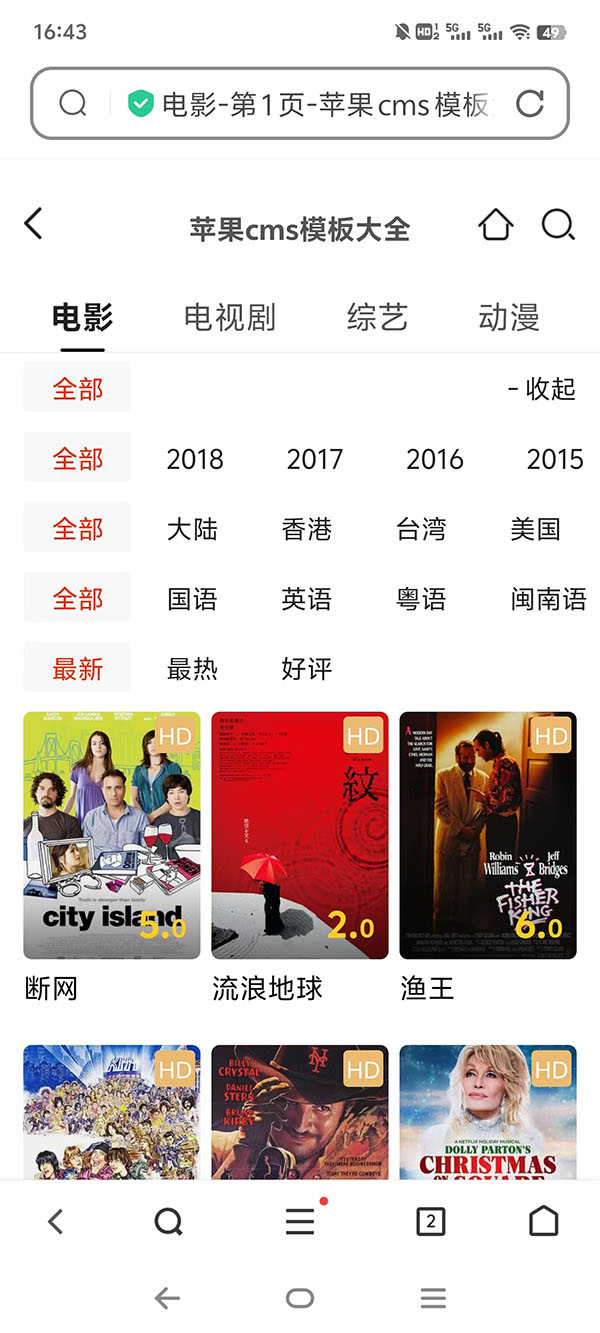Collapse the filters with 收起
The width and height of the screenshot is (600, 1333).
coord(541,389)
